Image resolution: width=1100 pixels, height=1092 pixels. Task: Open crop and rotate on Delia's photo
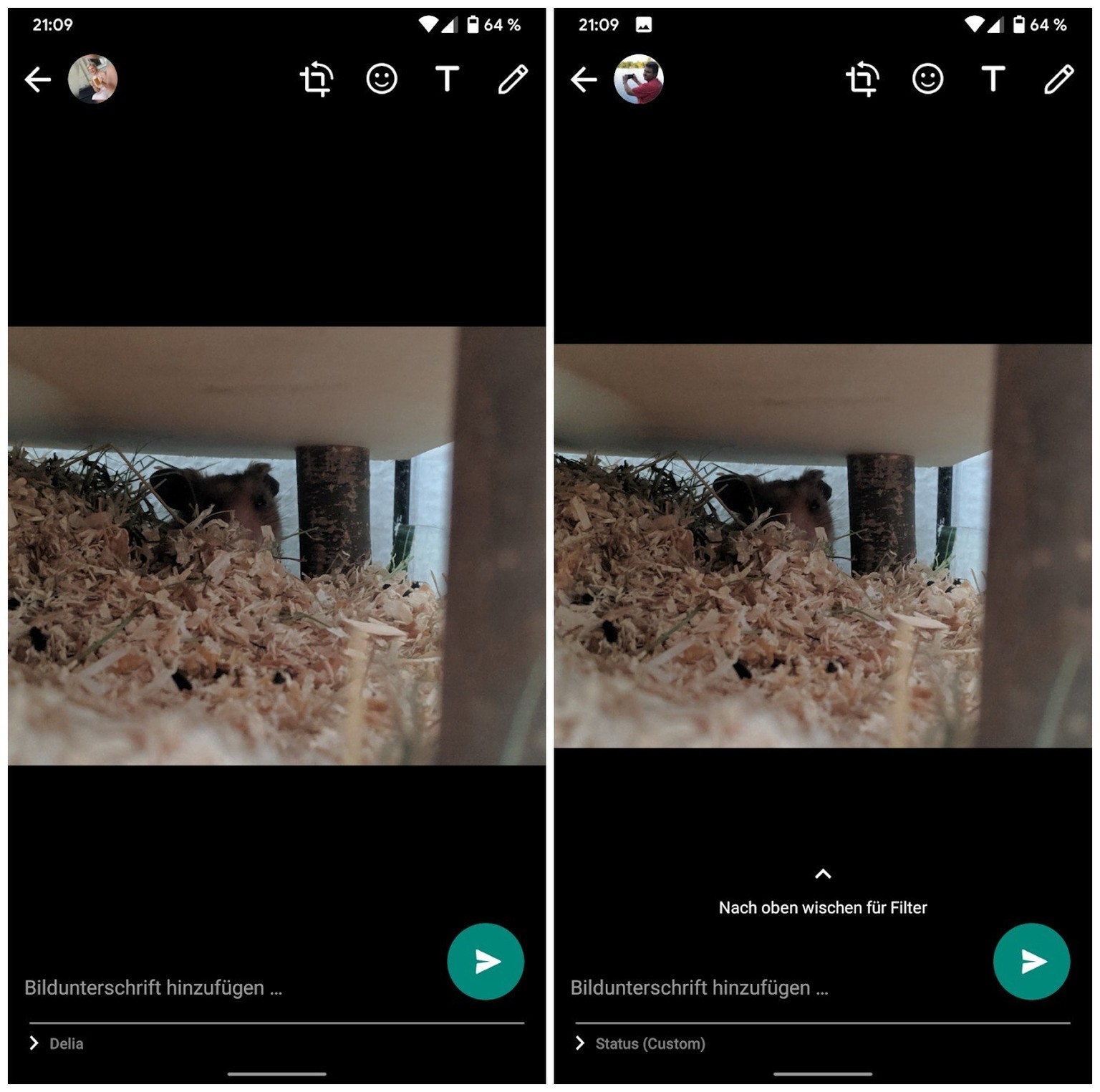[316, 79]
